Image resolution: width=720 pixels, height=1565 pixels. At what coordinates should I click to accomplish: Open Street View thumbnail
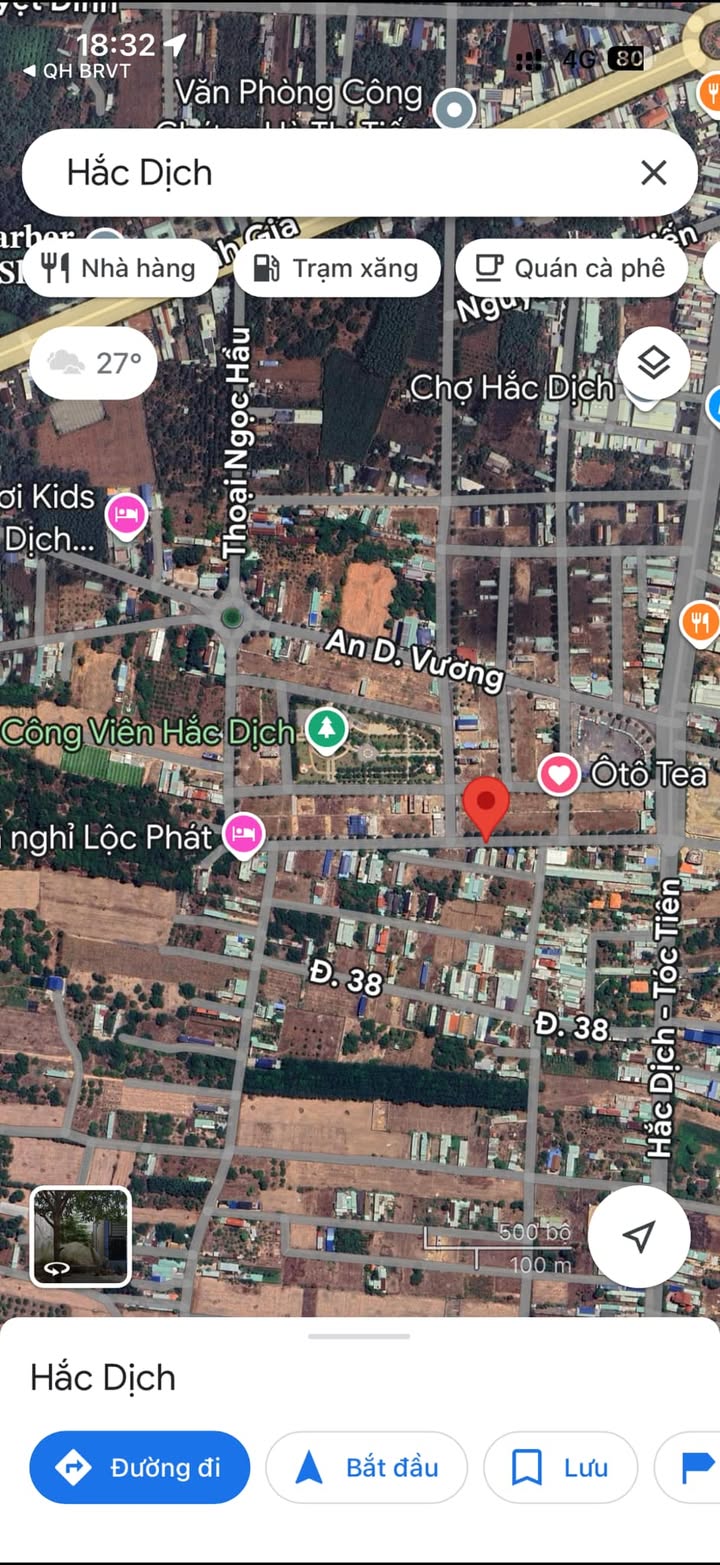(81, 1236)
